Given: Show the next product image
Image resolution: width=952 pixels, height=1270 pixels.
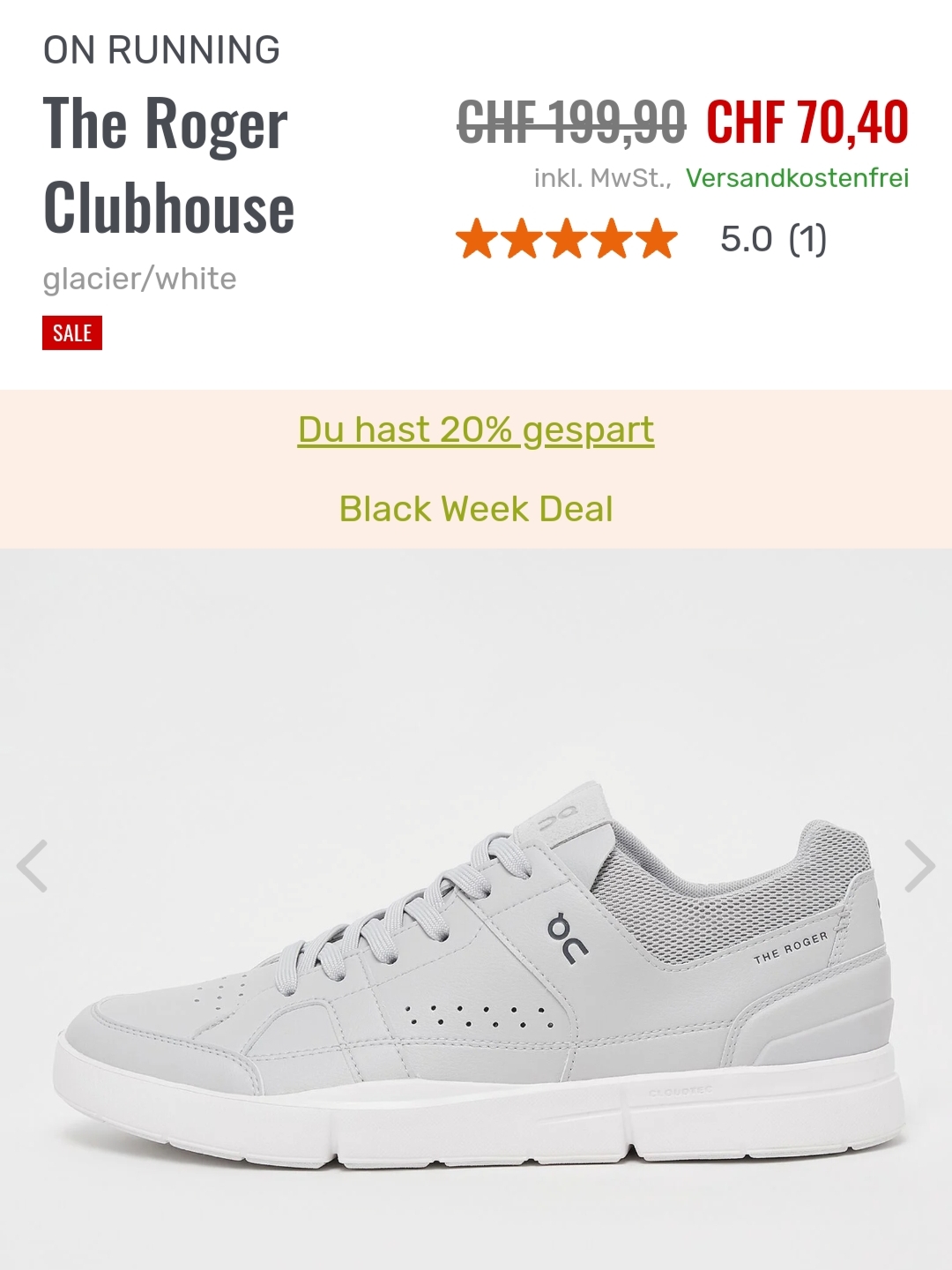Looking at the screenshot, I should pos(919,867).
